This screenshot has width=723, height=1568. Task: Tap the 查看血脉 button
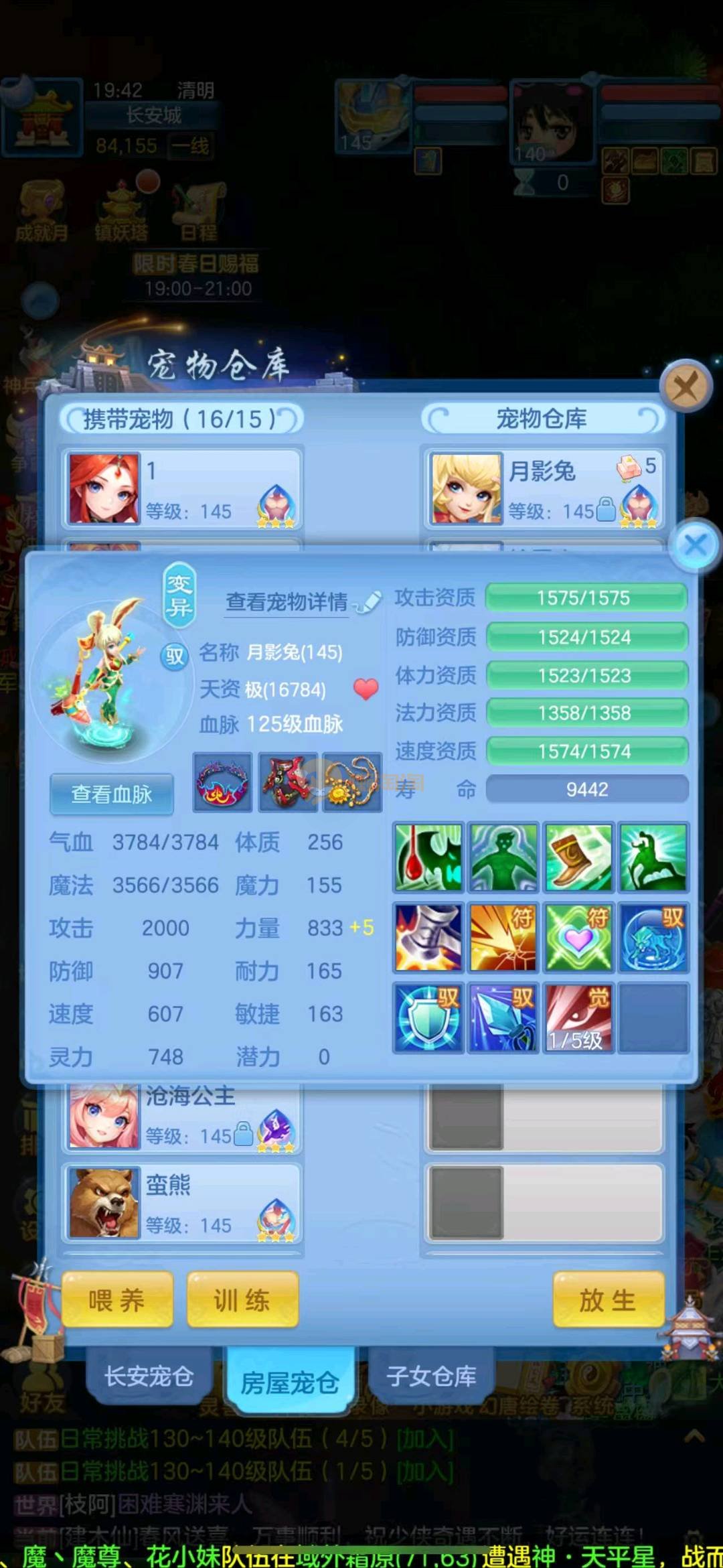[112, 794]
